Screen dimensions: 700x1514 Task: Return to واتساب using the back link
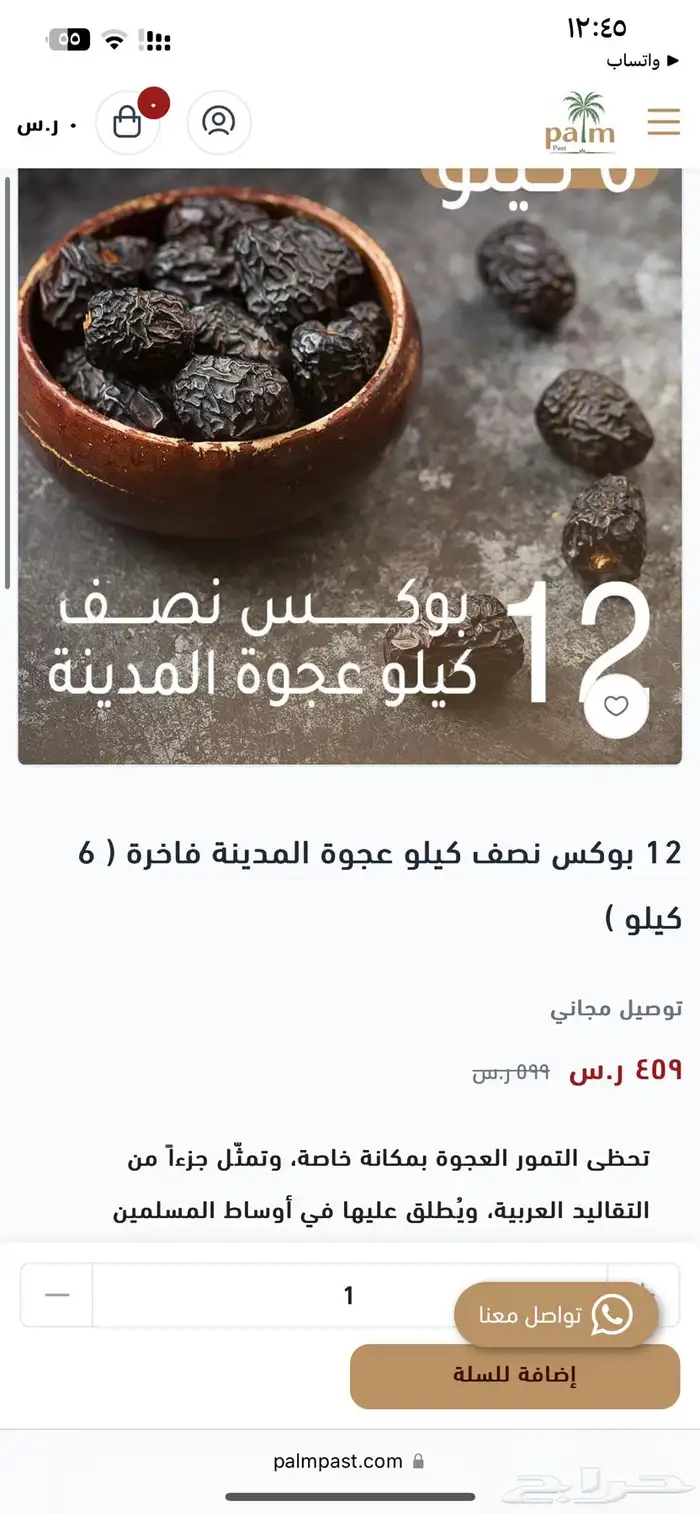click(633, 61)
